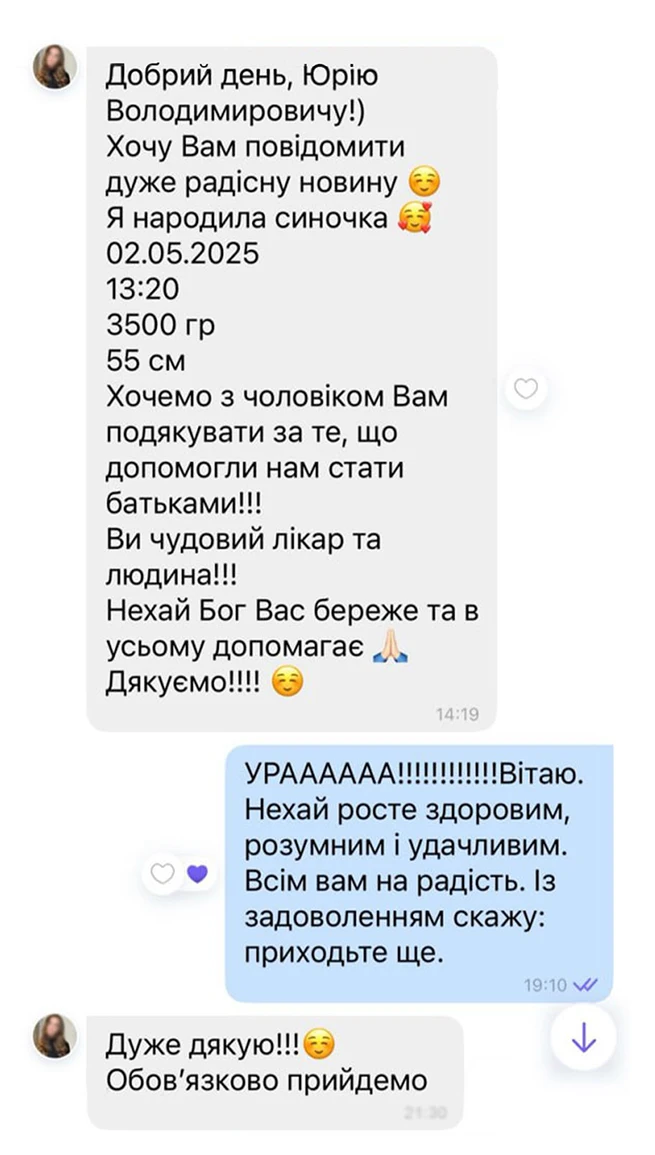This screenshot has height=1155, width=655.
Task: Open the sender's avatar beside the Добрий день message
Action: (x=55, y=67)
